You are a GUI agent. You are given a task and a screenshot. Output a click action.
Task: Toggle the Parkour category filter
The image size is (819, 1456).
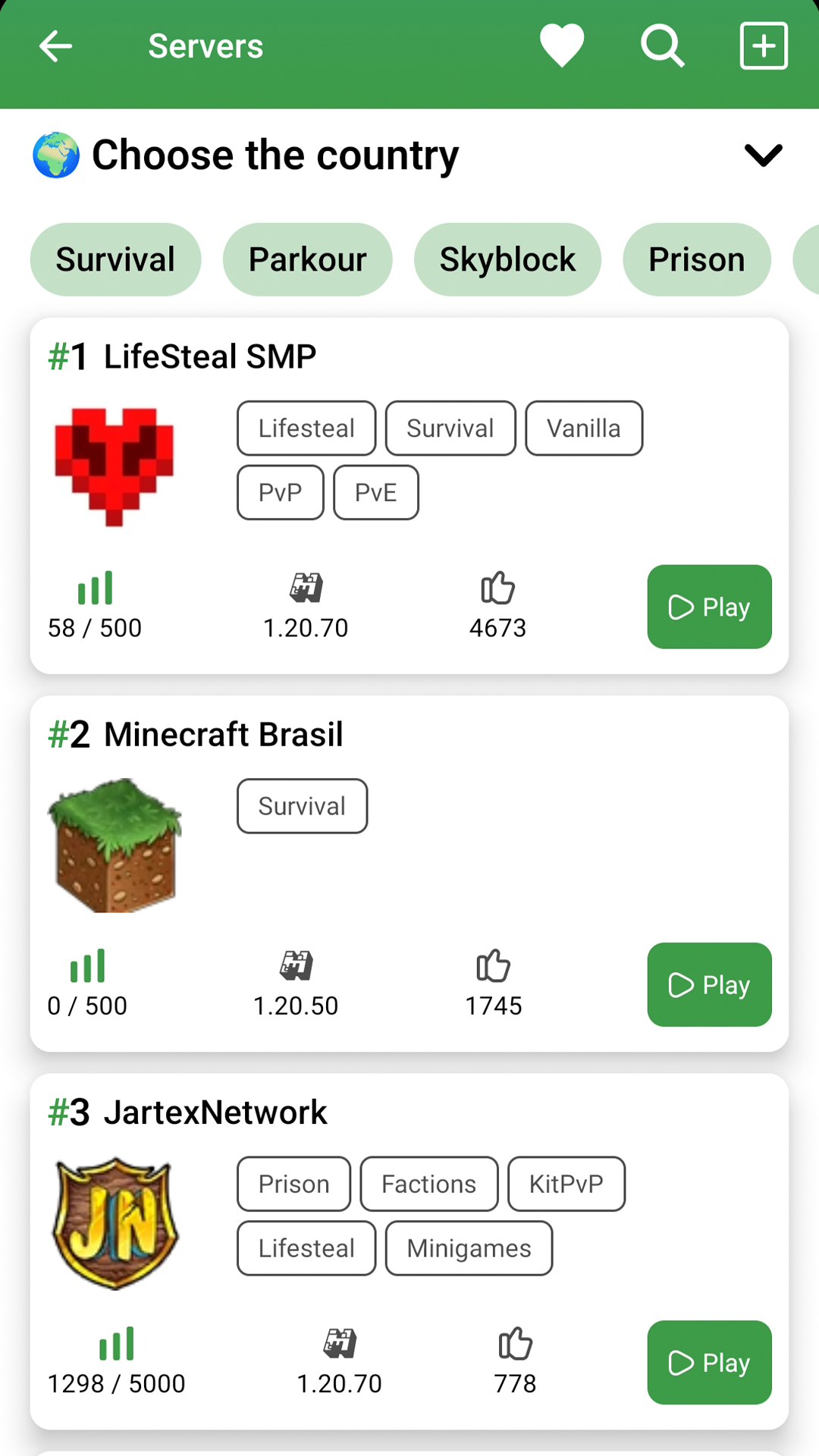tap(307, 259)
